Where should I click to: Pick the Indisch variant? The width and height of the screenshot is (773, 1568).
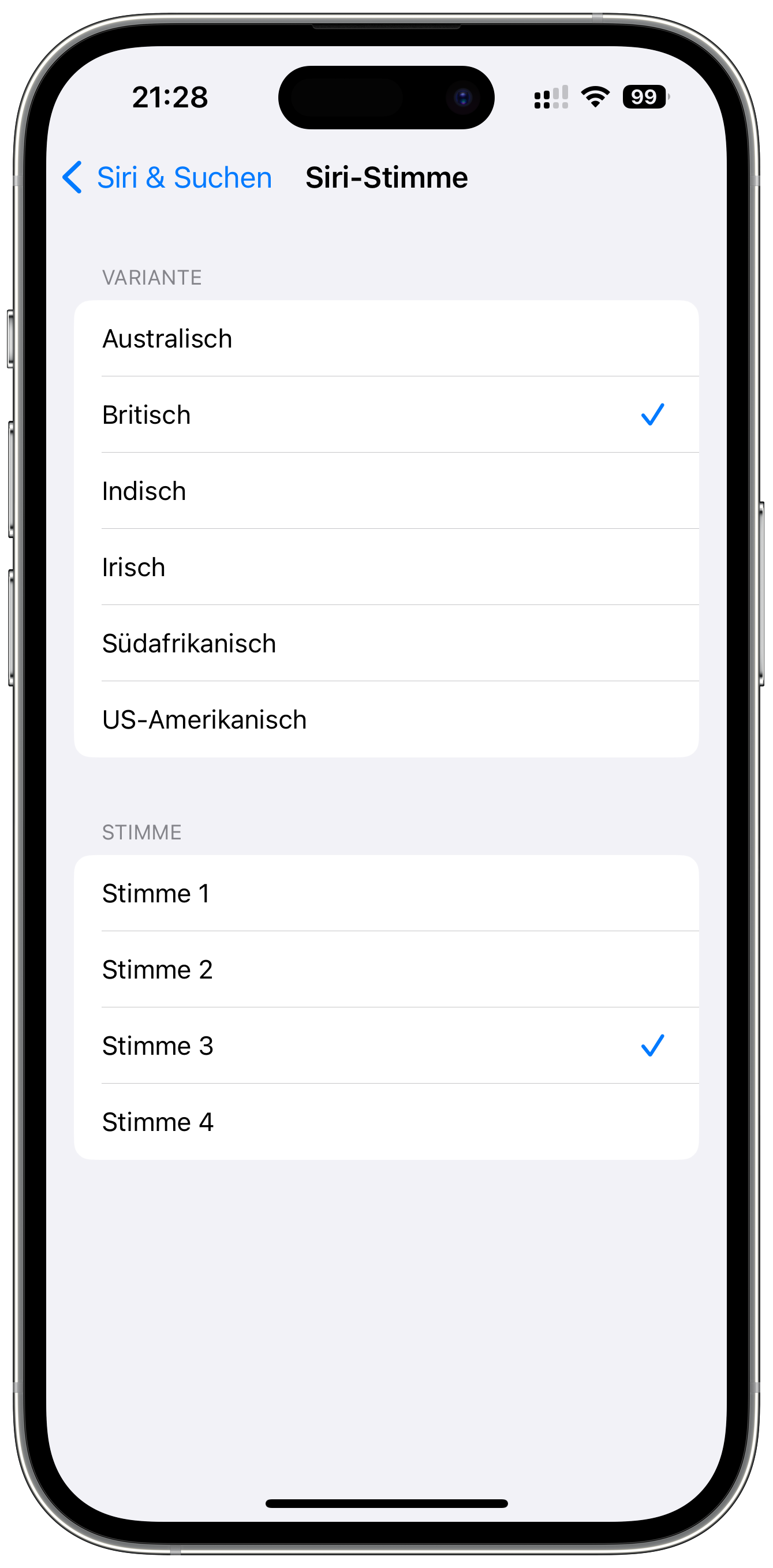coord(386,491)
